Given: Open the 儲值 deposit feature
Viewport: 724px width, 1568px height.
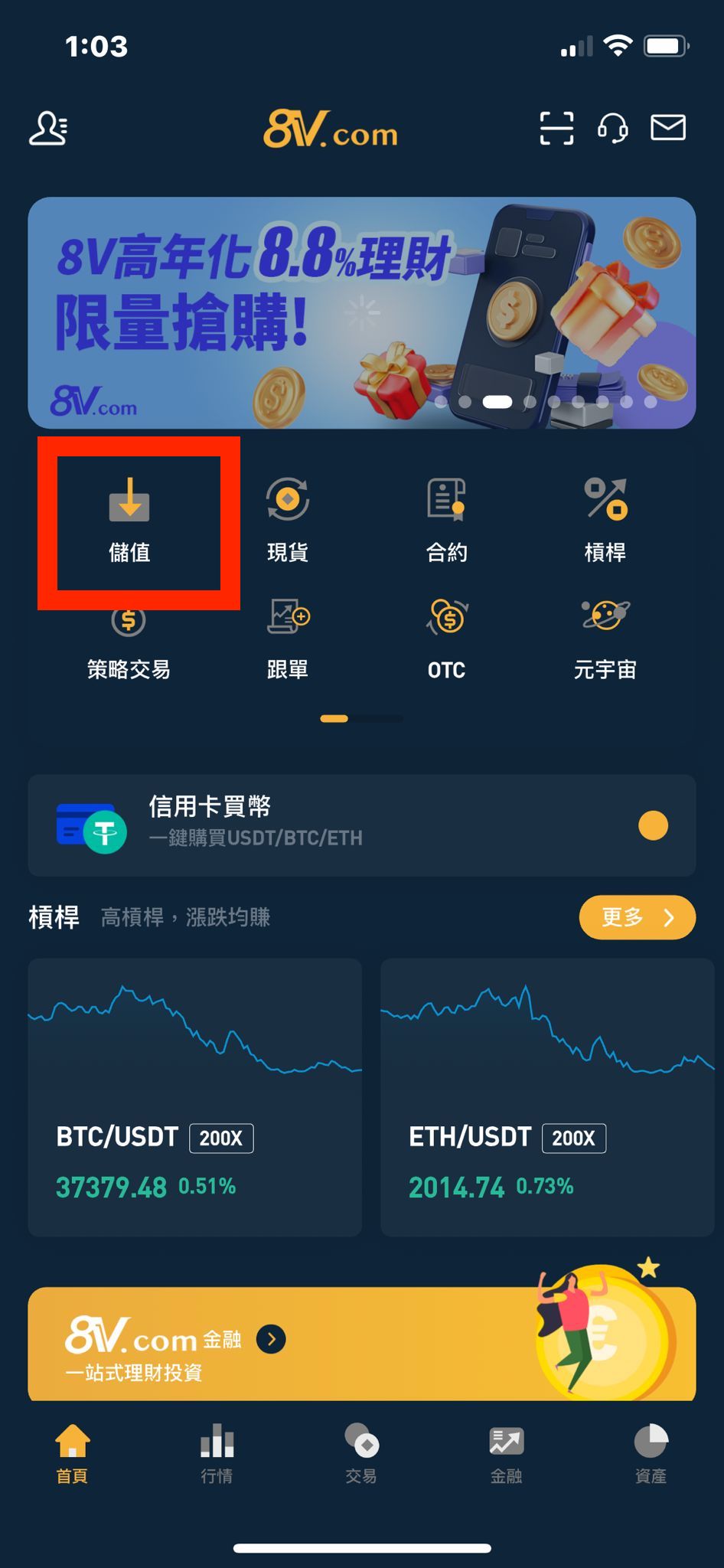Looking at the screenshot, I should tap(129, 521).
